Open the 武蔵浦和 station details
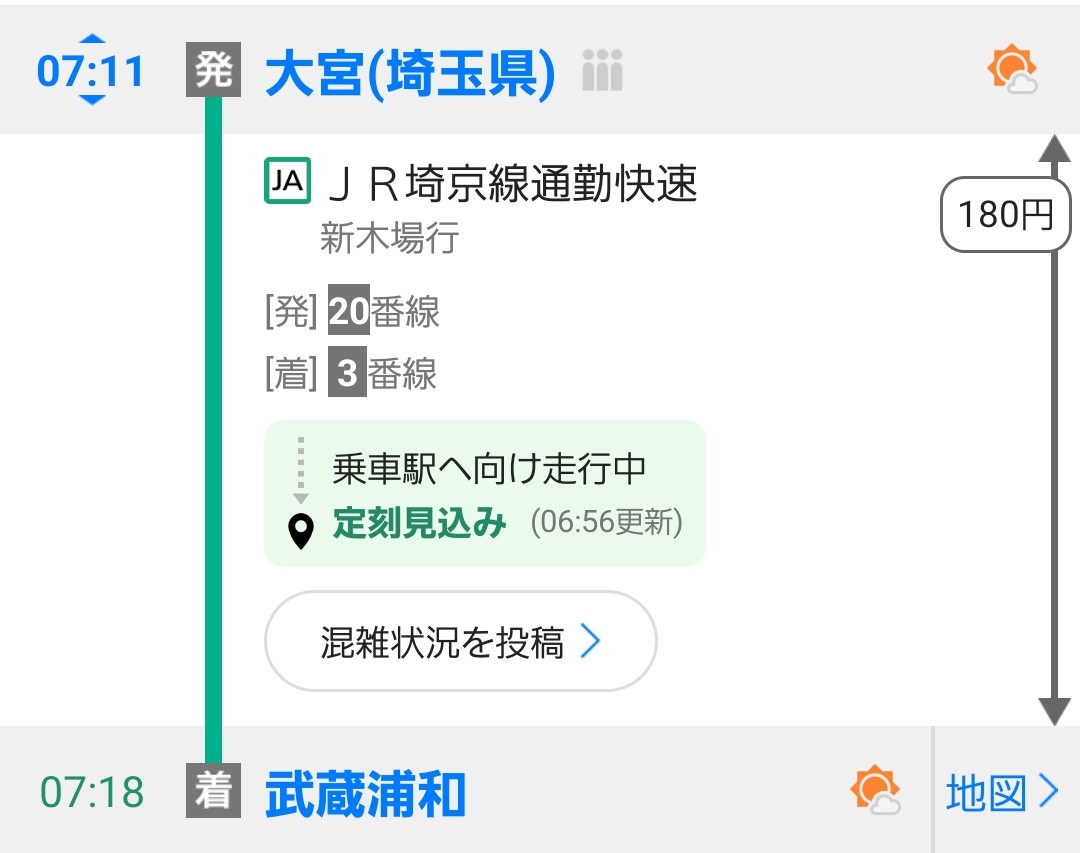Viewport: 1080px width, 853px height. (365, 795)
